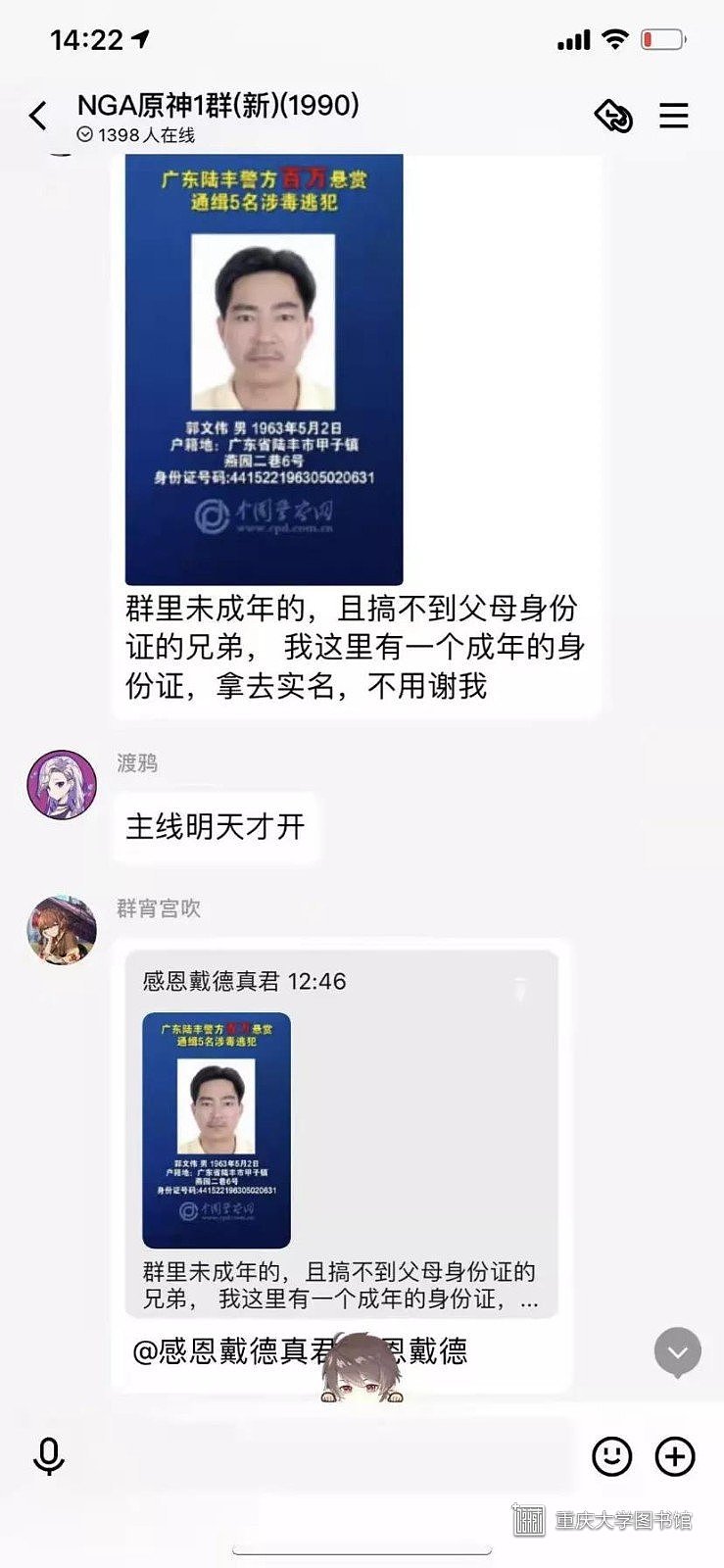Go back from the group chat
The width and height of the screenshot is (724, 1568).
pyautogui.click(x=38, y=117)
